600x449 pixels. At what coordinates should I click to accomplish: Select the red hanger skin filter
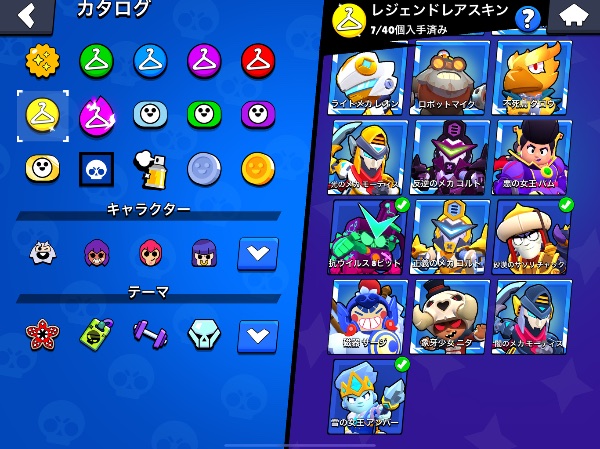point(258,61)
